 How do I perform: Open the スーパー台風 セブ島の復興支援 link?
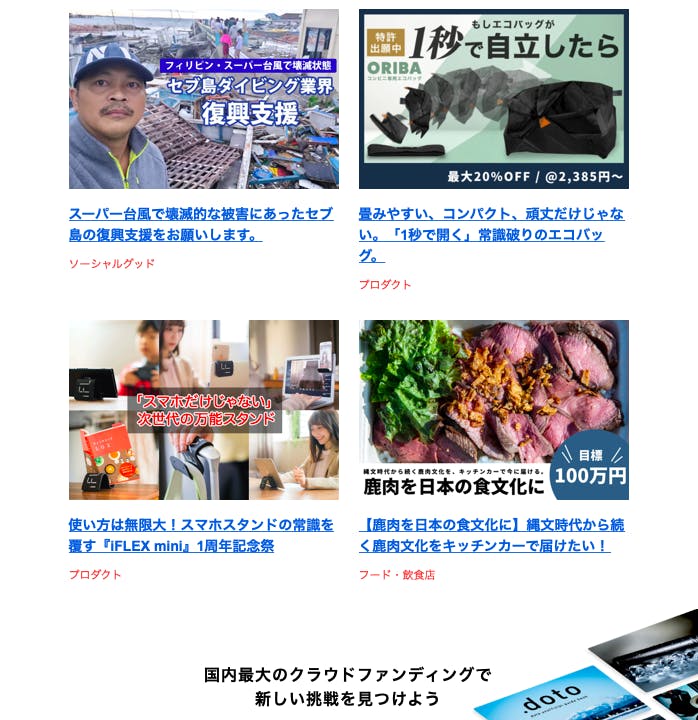point(200,225)
